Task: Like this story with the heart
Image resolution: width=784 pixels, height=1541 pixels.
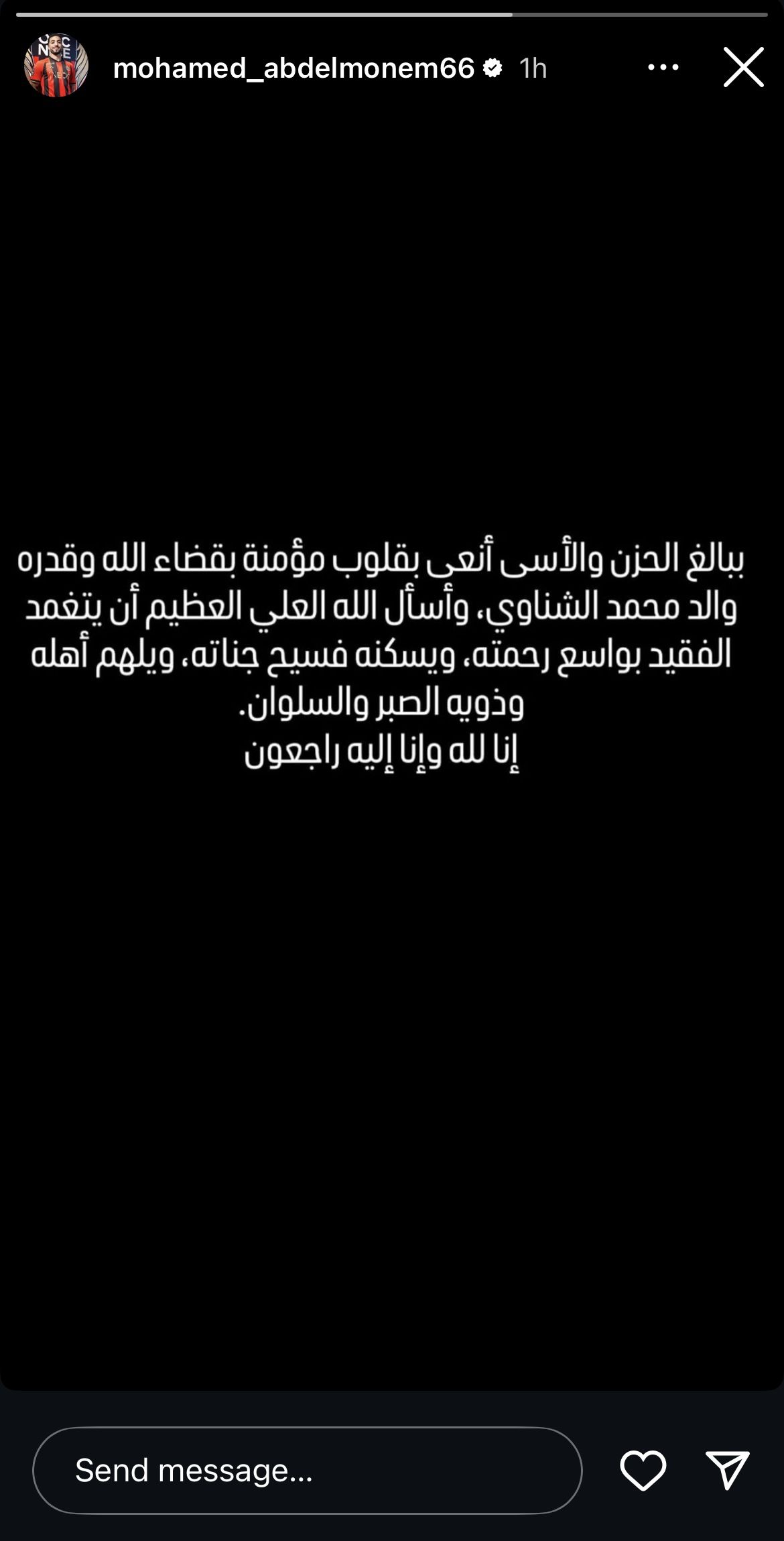Action: [x=643, y=1470]
